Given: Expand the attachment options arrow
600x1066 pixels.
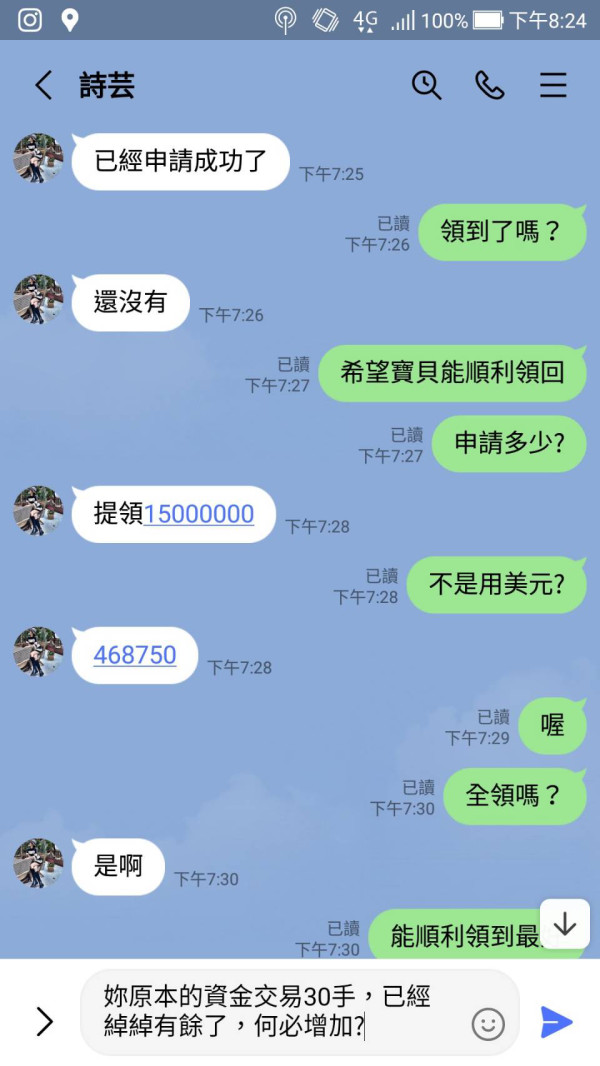Looking at the screenshot, I should [44, 1021].
